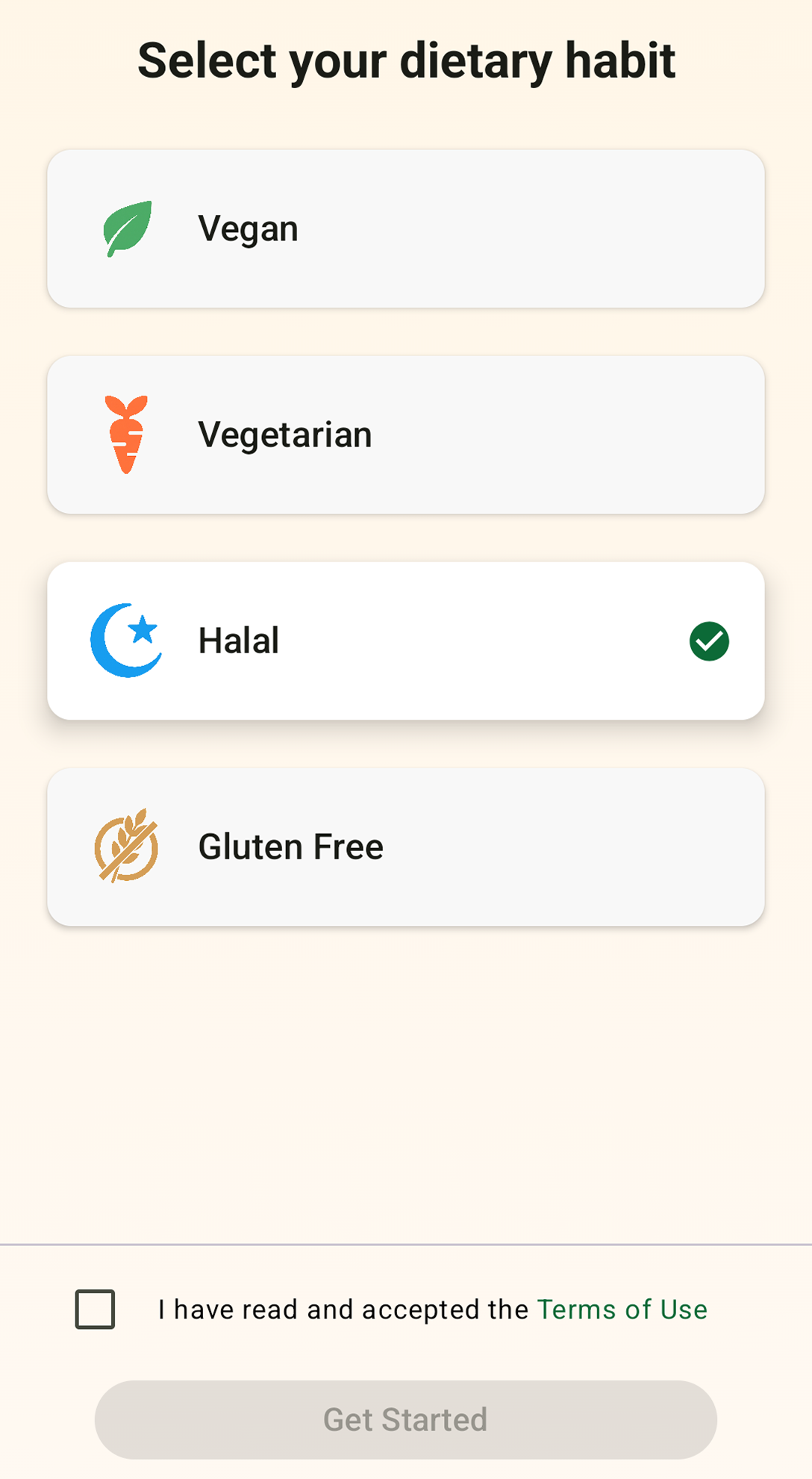This screenshot has height=1479, width=812.
Task: Click the Select your dietary habit heading
Action: click(405, 61)
